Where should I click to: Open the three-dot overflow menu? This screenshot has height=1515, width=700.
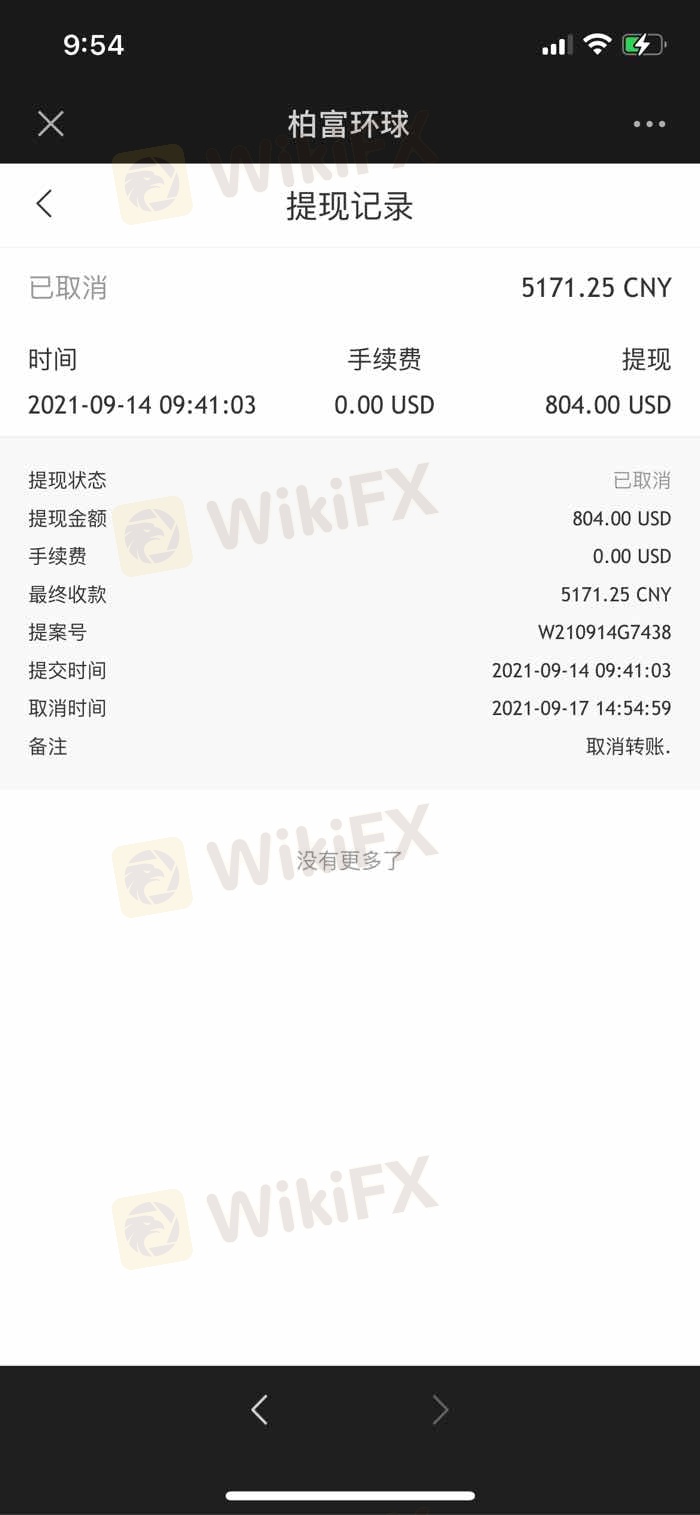[649, 124]
